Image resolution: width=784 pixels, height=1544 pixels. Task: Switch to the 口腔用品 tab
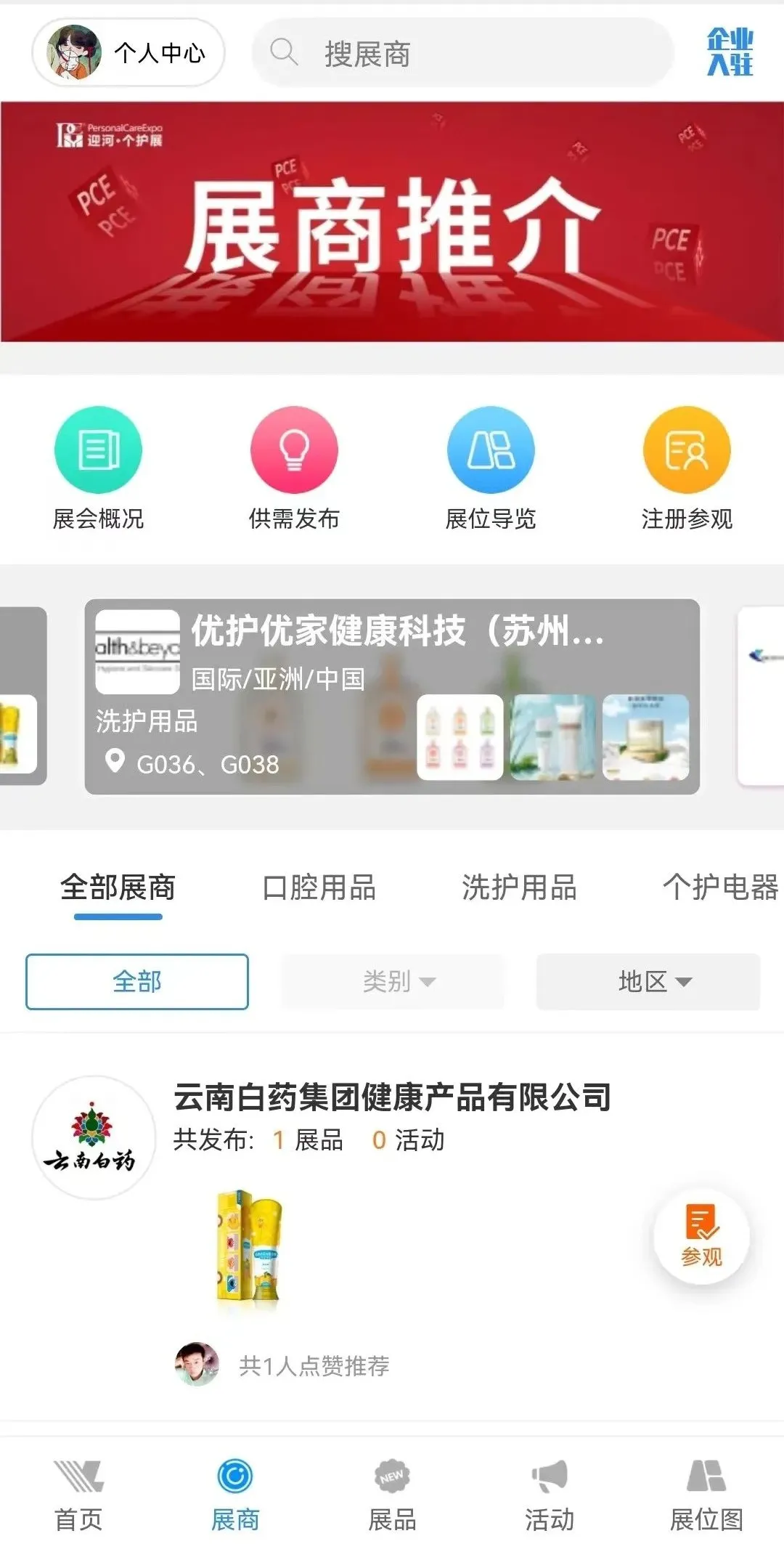click(319, 887)
